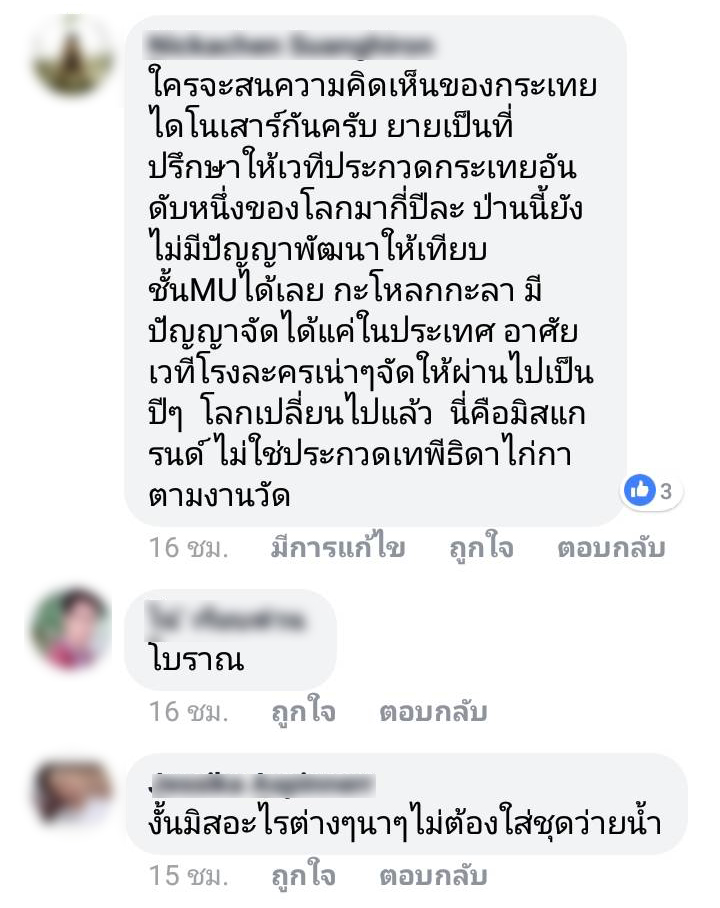The width and height of the screenshot is (720, 908).
Task: Like the comment about ชุดว่ายน้ำ
Action: coord(302,876)
